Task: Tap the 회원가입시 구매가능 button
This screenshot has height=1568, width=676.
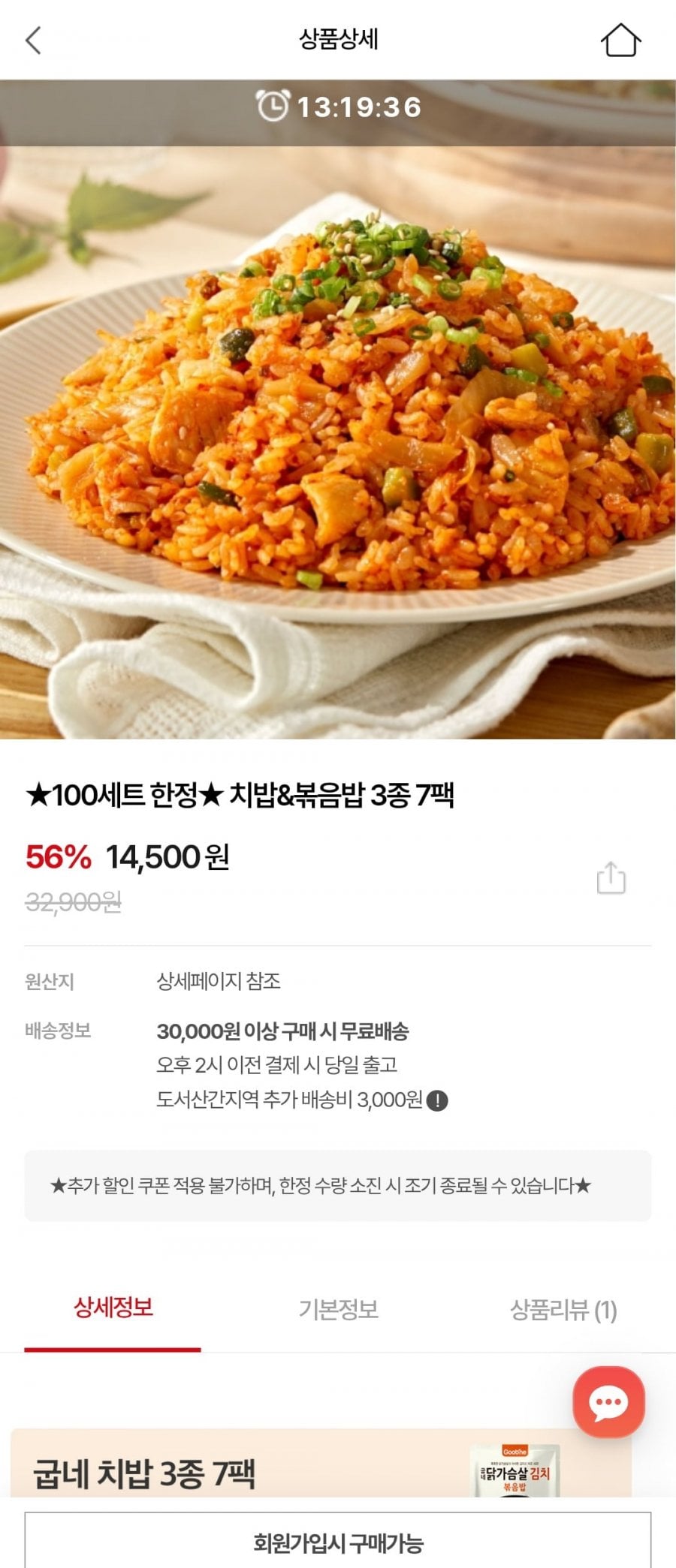Action: 338,1542
